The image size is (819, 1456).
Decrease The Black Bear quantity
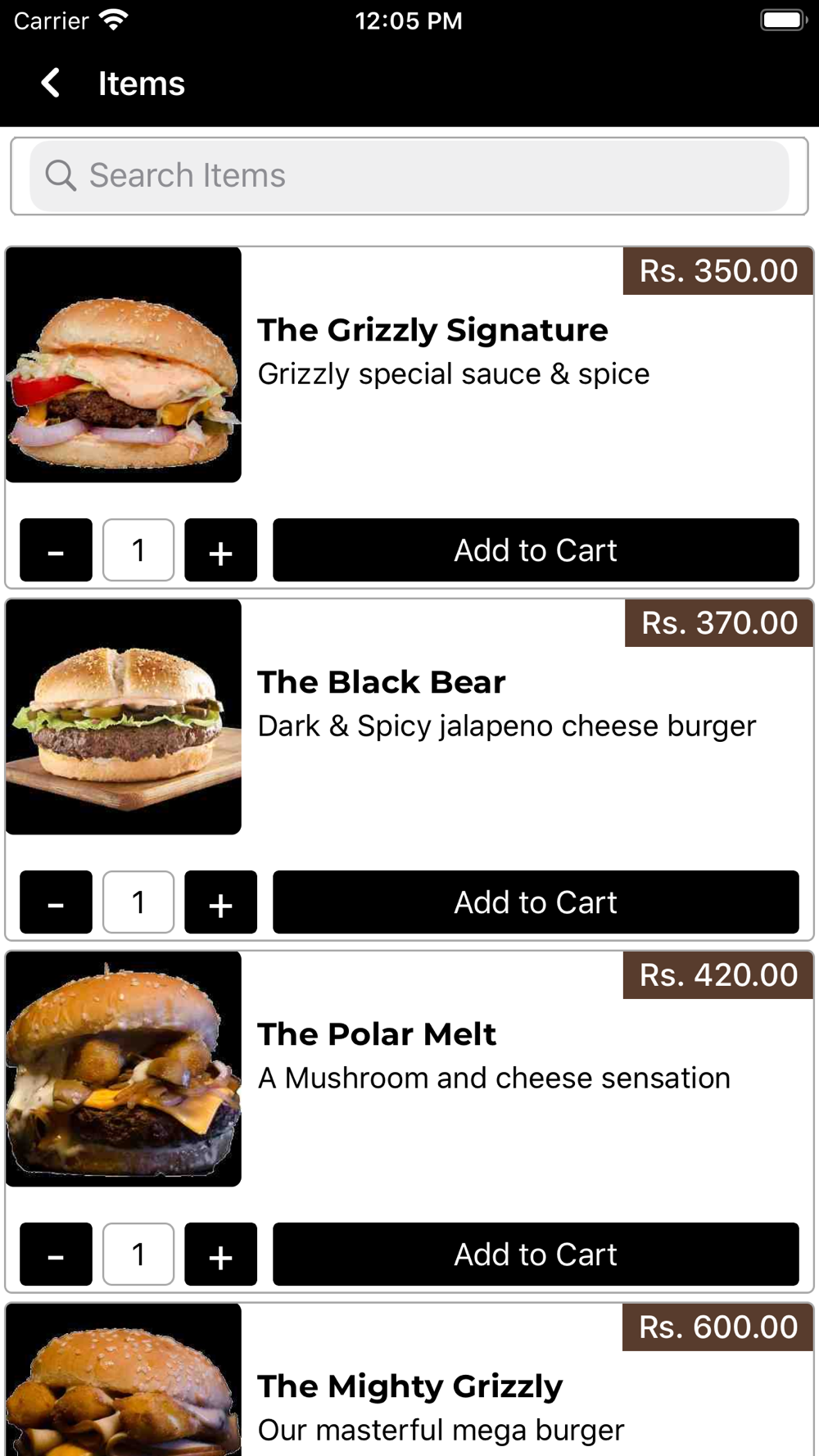click(56, 902)
